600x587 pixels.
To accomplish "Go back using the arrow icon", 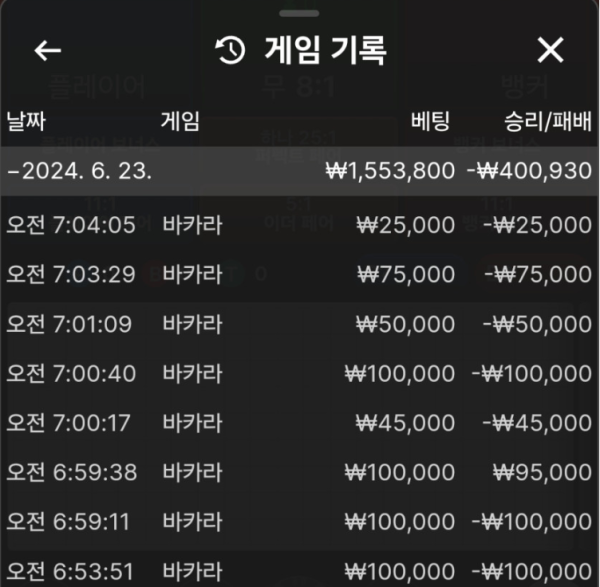I will point(48,51).
